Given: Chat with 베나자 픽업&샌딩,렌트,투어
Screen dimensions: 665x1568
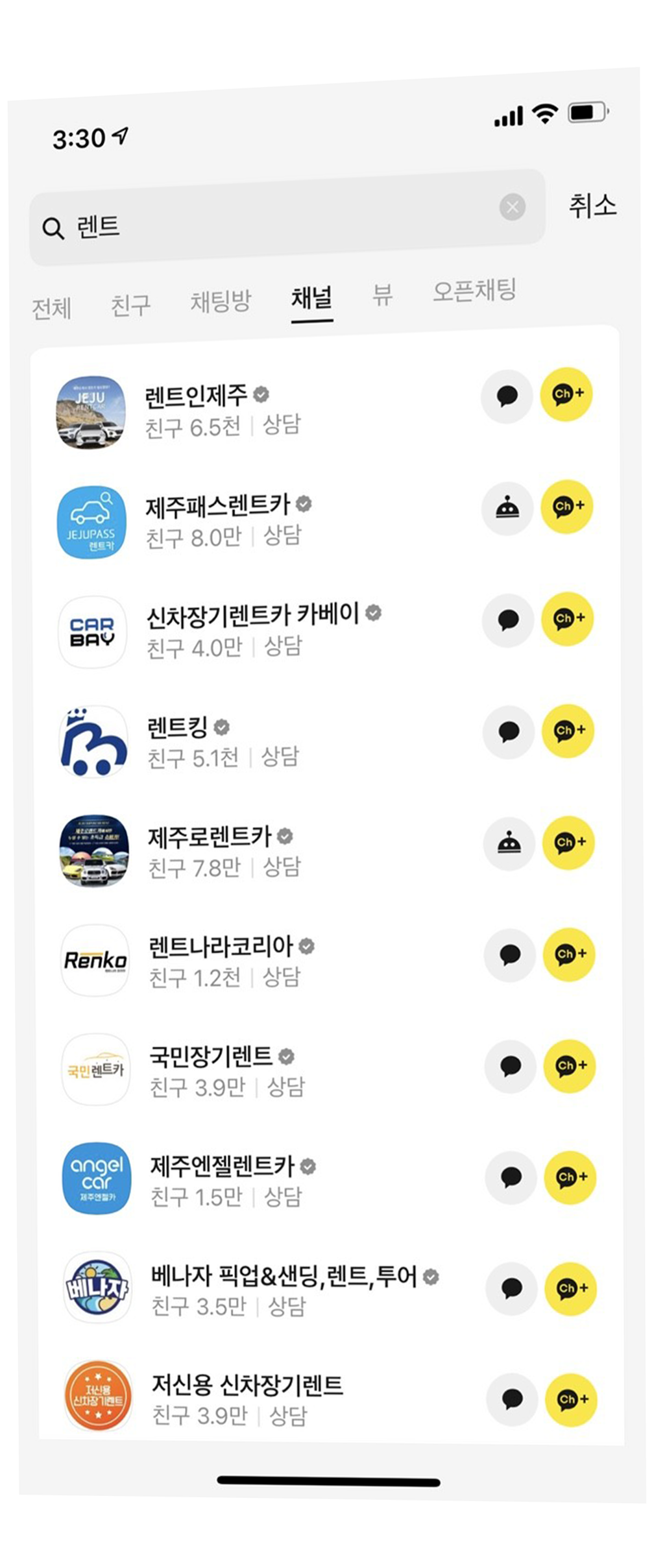Looking at the screenshot, I should click(512, 1288).
